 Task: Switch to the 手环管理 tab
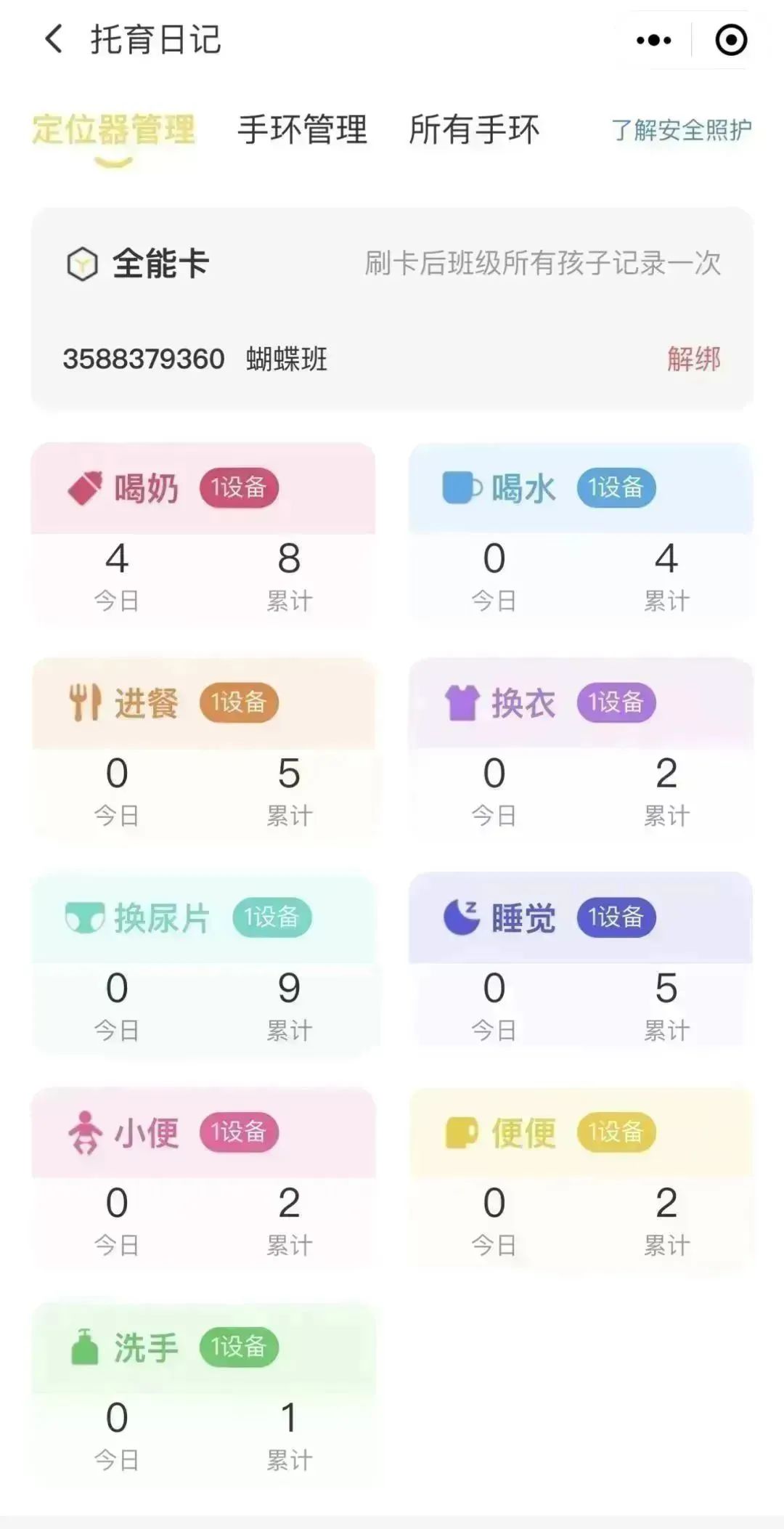pyautogui.click(x=302, y=130)
